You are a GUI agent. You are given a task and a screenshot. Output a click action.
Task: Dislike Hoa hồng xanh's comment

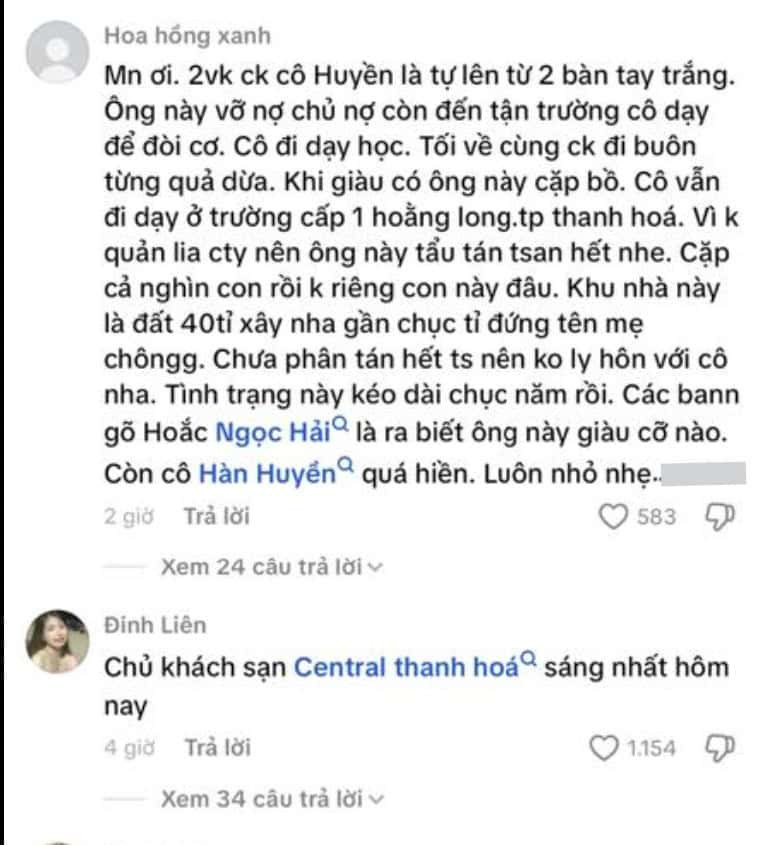click(x=720, y=517)
